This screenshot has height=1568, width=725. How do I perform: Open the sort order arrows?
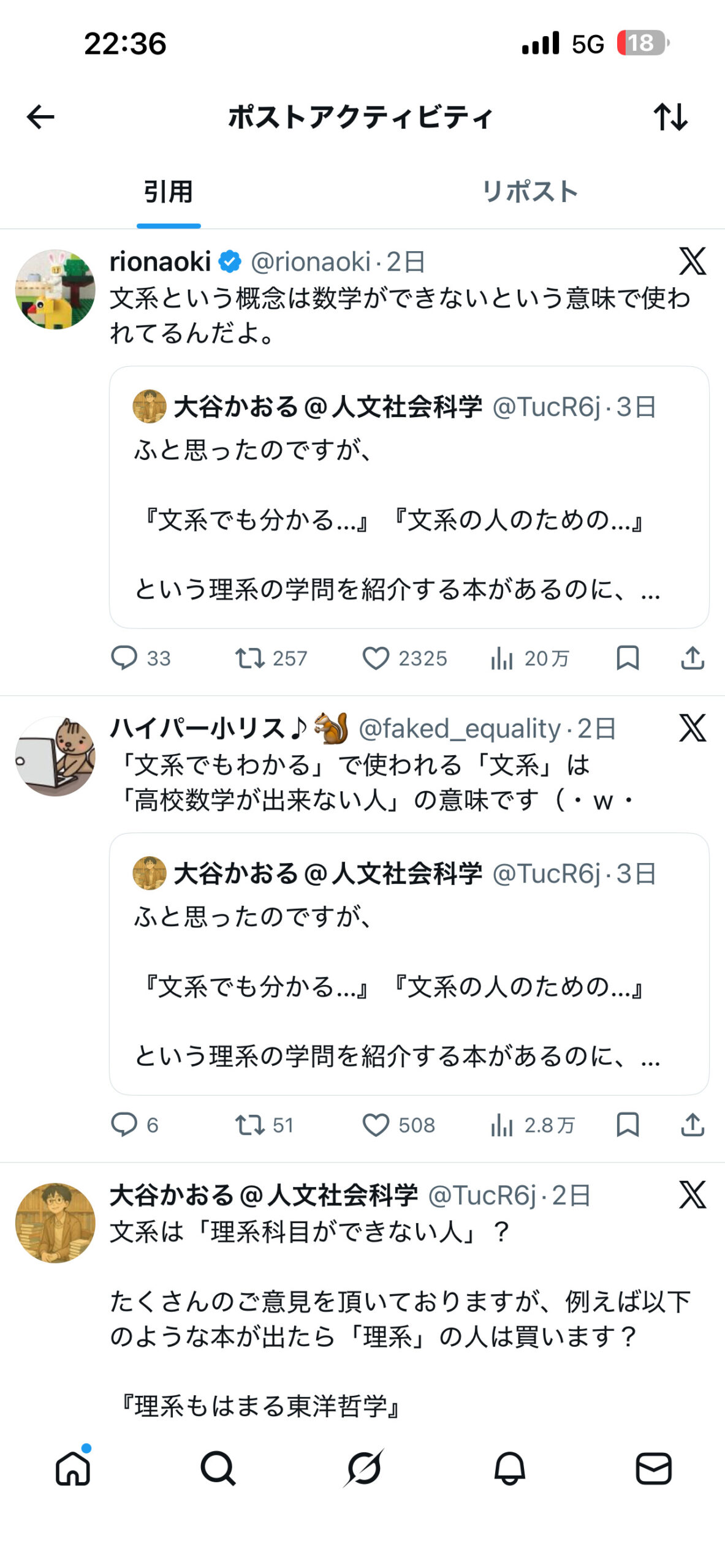click(670, 117)
